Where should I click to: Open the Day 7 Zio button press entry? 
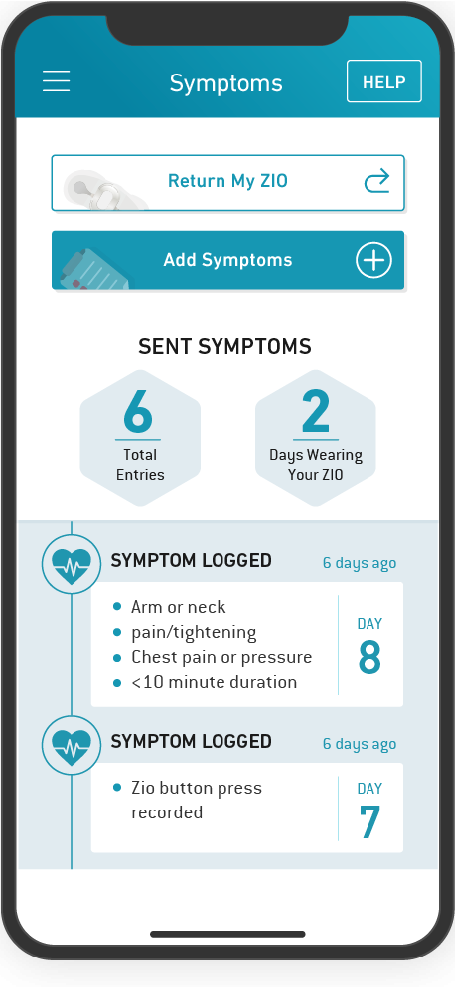pyautogui.click(x=247, y=807)
